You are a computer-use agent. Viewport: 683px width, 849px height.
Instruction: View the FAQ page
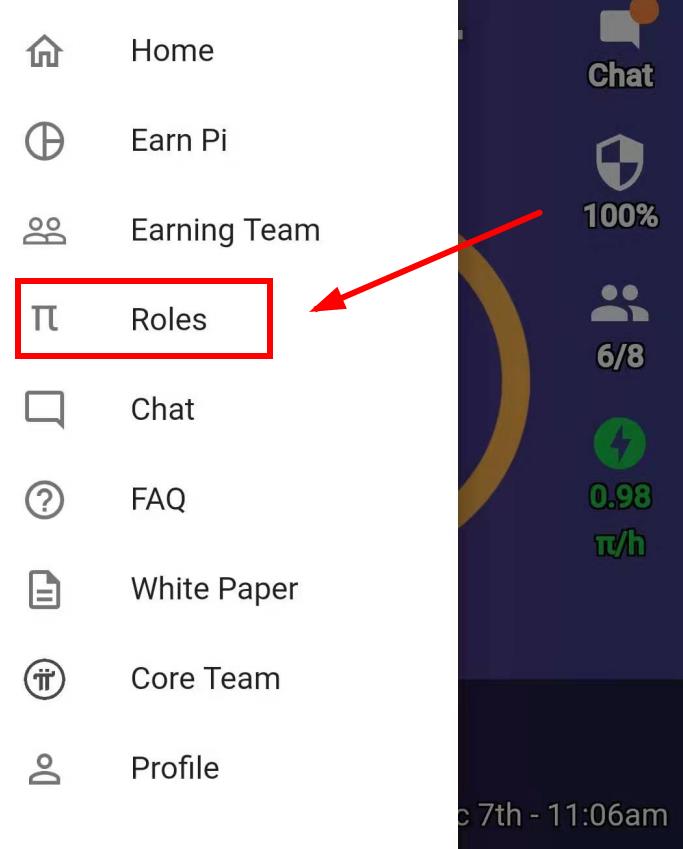point(158,499)
